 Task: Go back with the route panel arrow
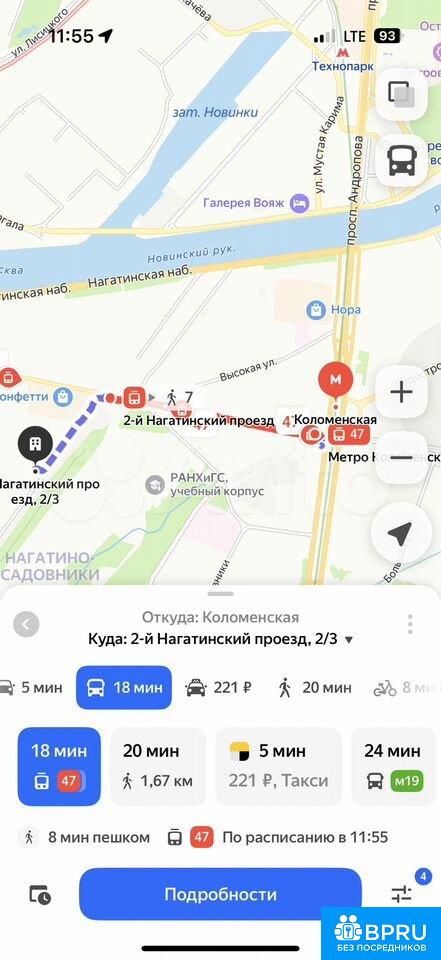click(26, 624)
